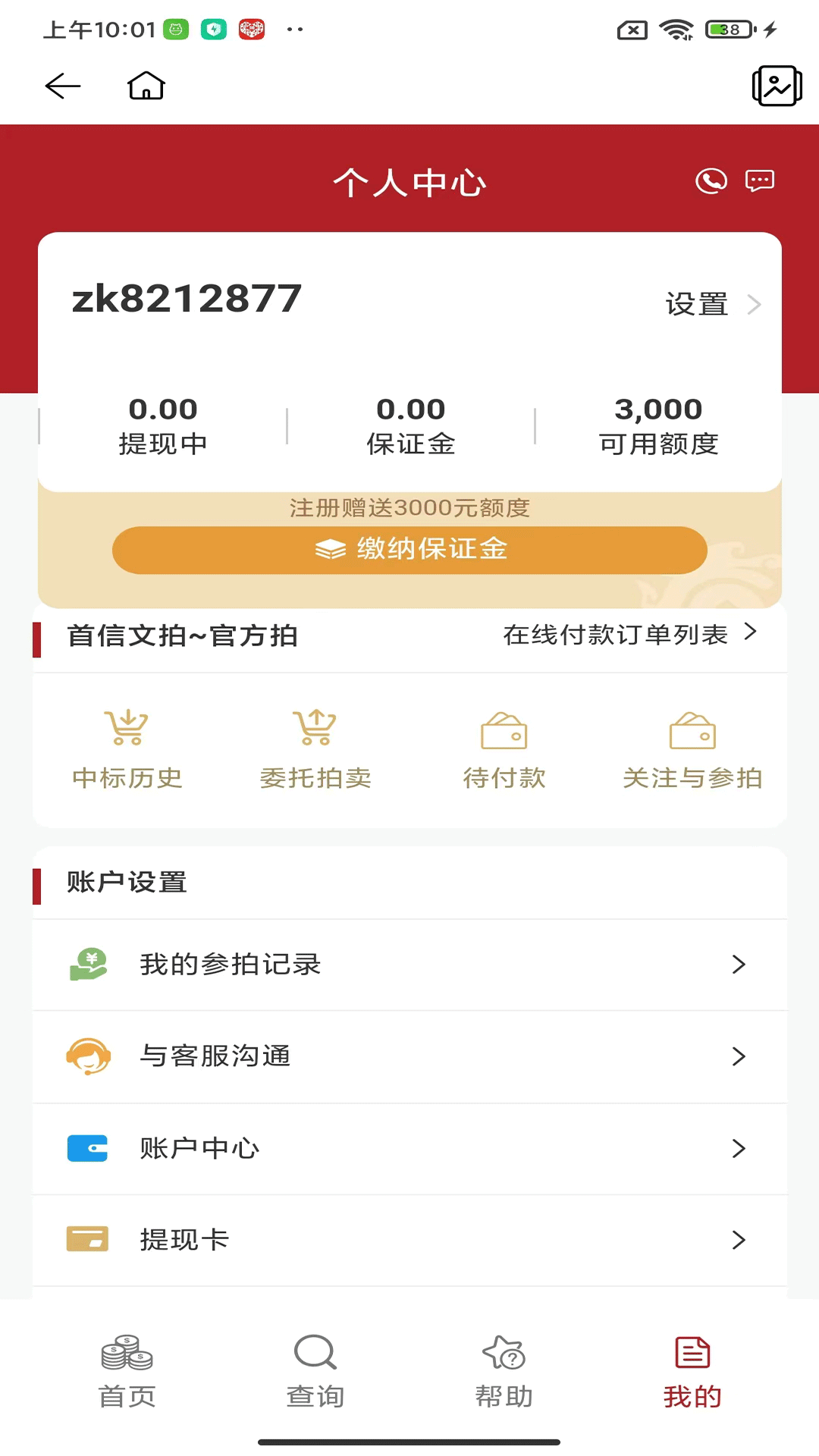Image resolution: width=819 pixels, height=1456 pixels.
Task: Switch to the 帮助 tab
Action: [504, 1371]
